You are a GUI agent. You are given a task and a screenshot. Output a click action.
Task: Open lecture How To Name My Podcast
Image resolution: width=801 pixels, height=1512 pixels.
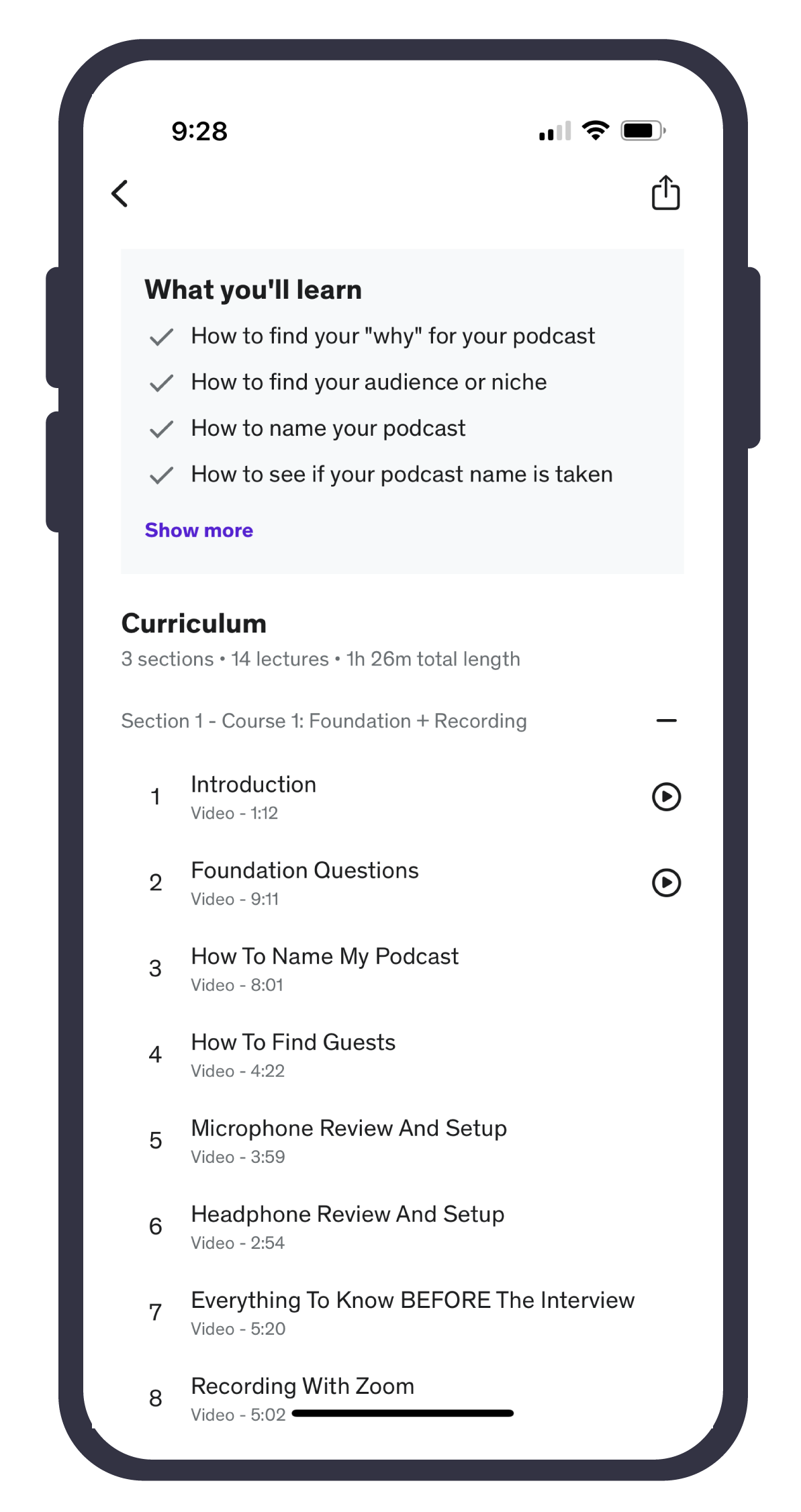(325, 968)
